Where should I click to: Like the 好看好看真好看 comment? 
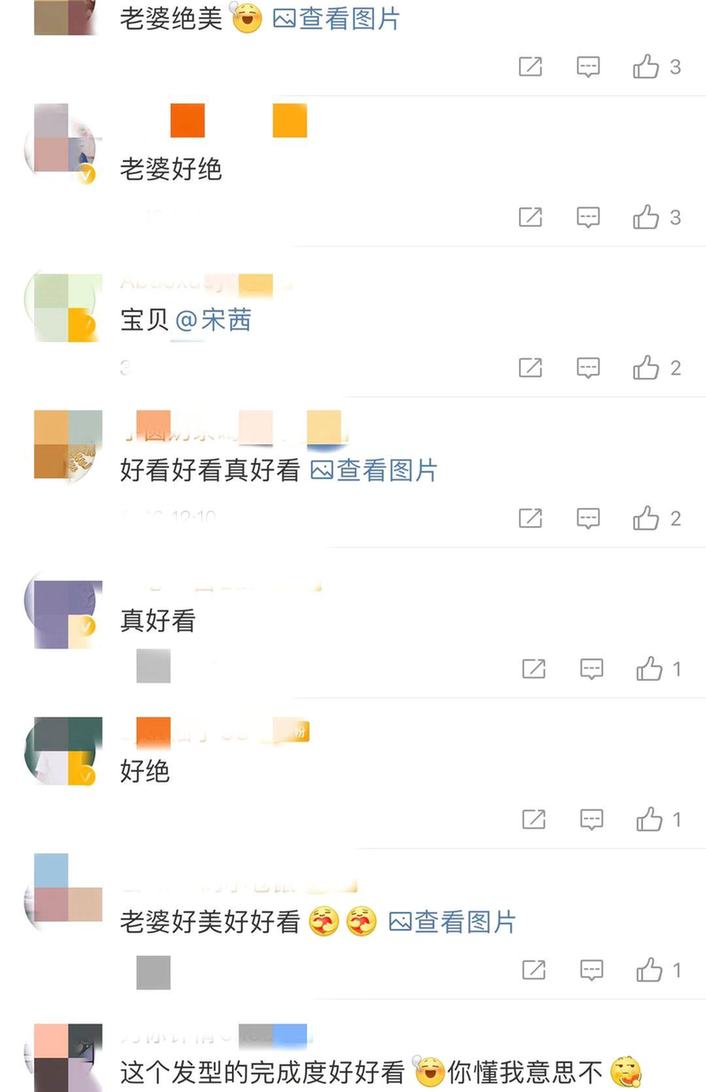[646, 518]
